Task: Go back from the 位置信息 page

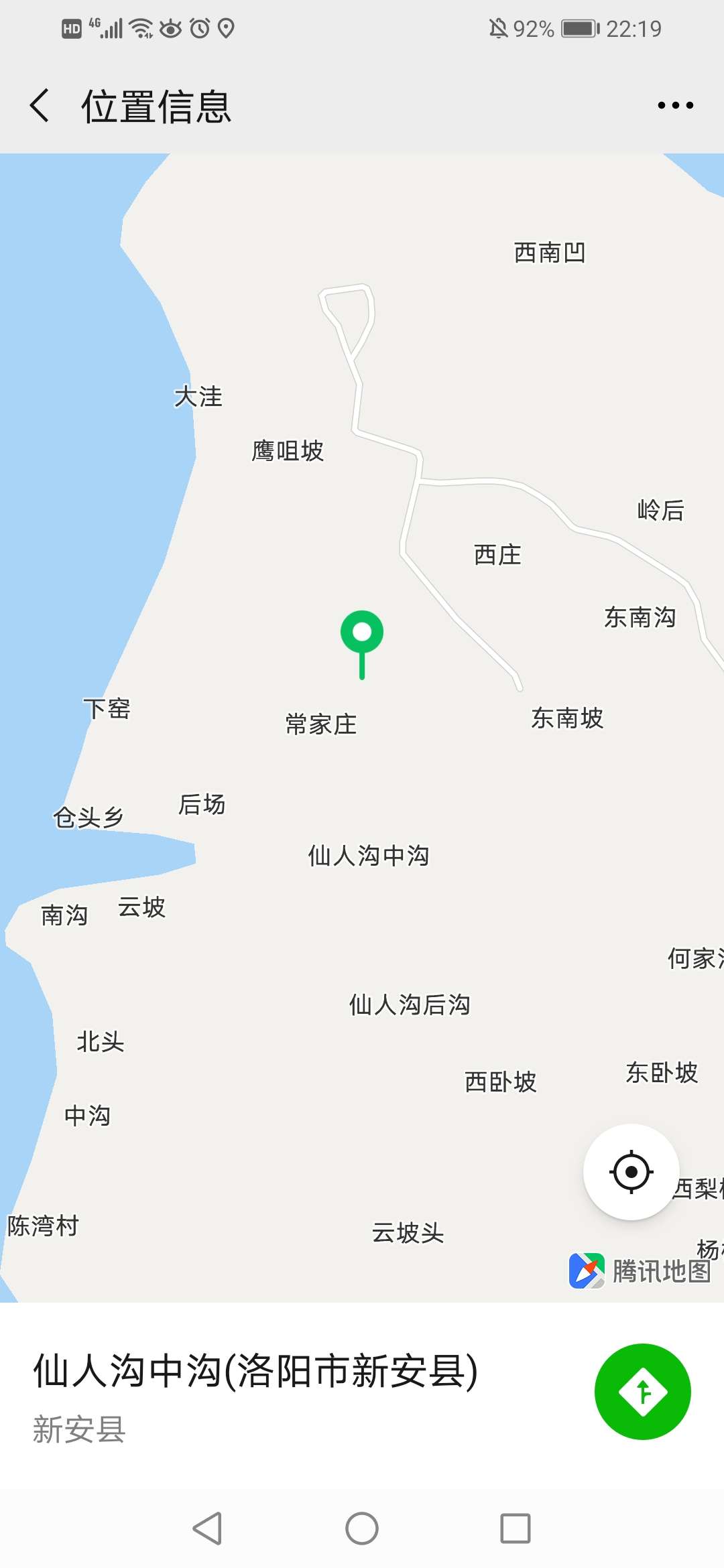Action: pyautogui.click(x=40, y=106)
